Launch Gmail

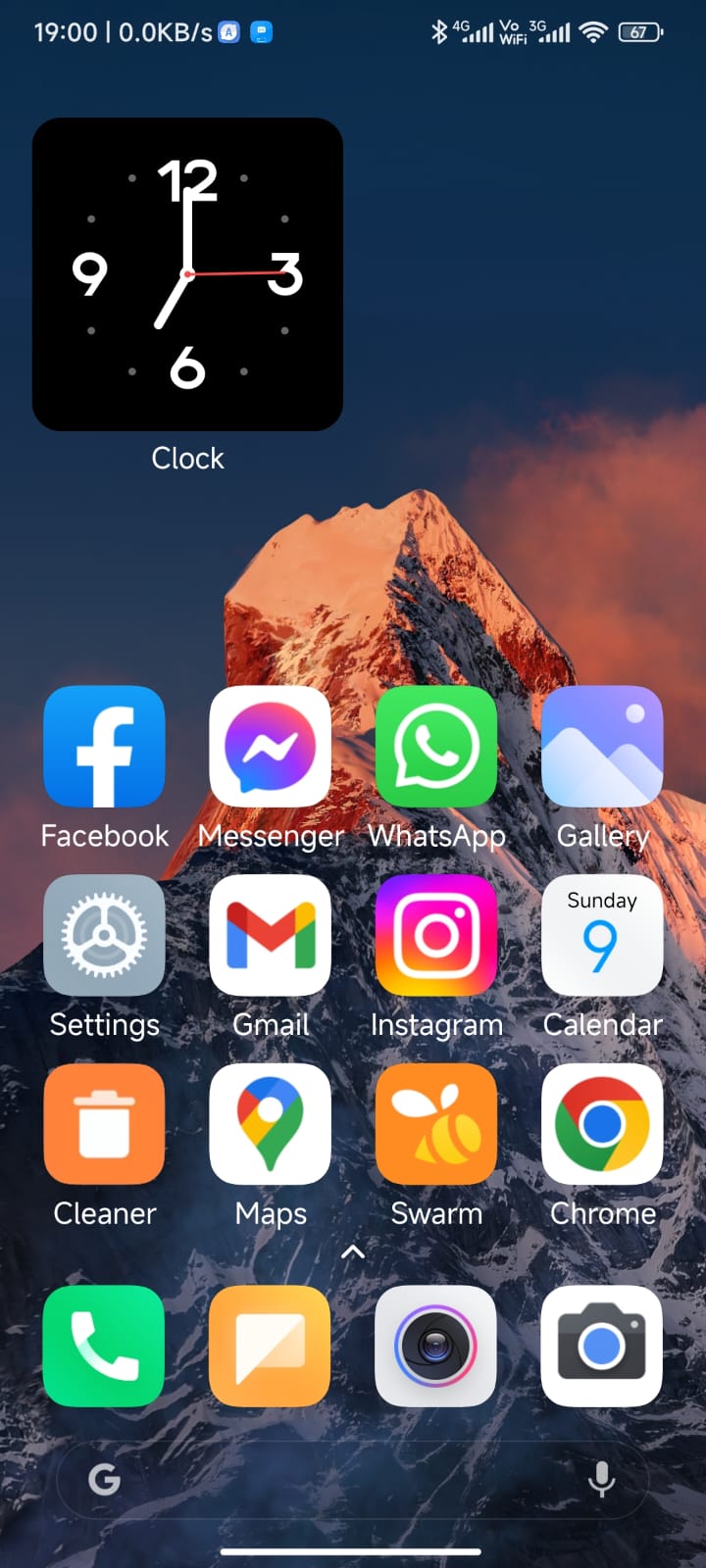pyautogui.click(x=270, y=936)
